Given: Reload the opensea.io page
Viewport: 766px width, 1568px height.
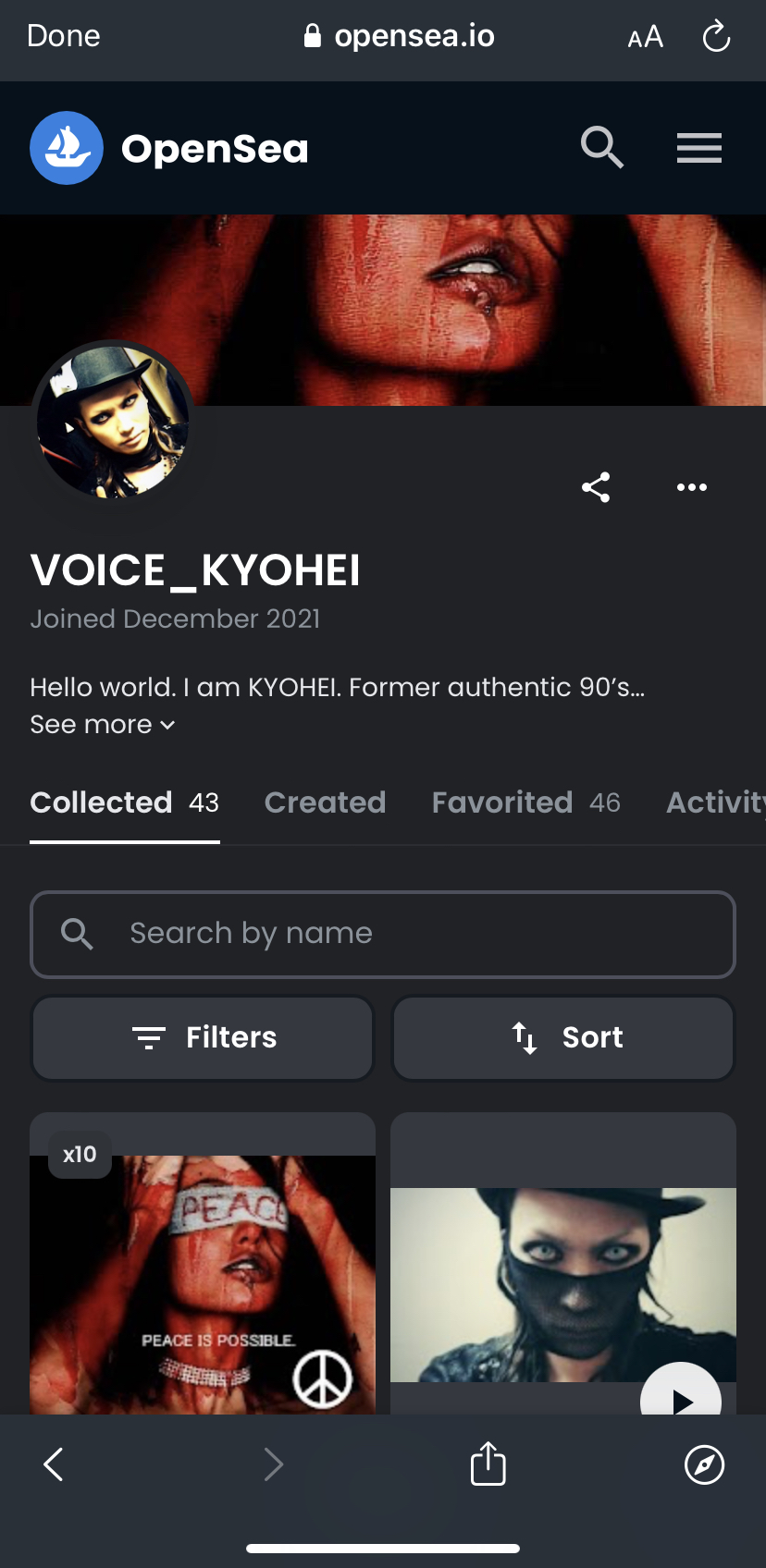Looking at the screenshot, I should pos(716,37).
